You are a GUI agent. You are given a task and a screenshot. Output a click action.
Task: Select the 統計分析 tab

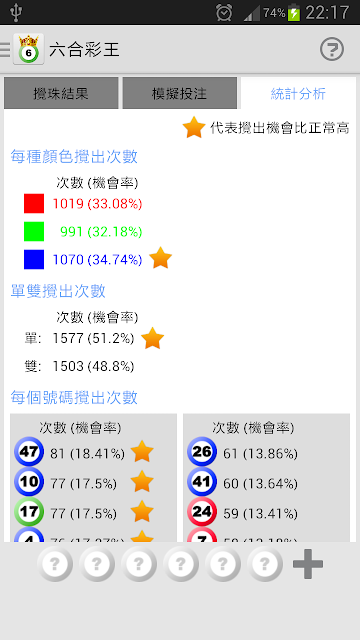click(298, 93)
